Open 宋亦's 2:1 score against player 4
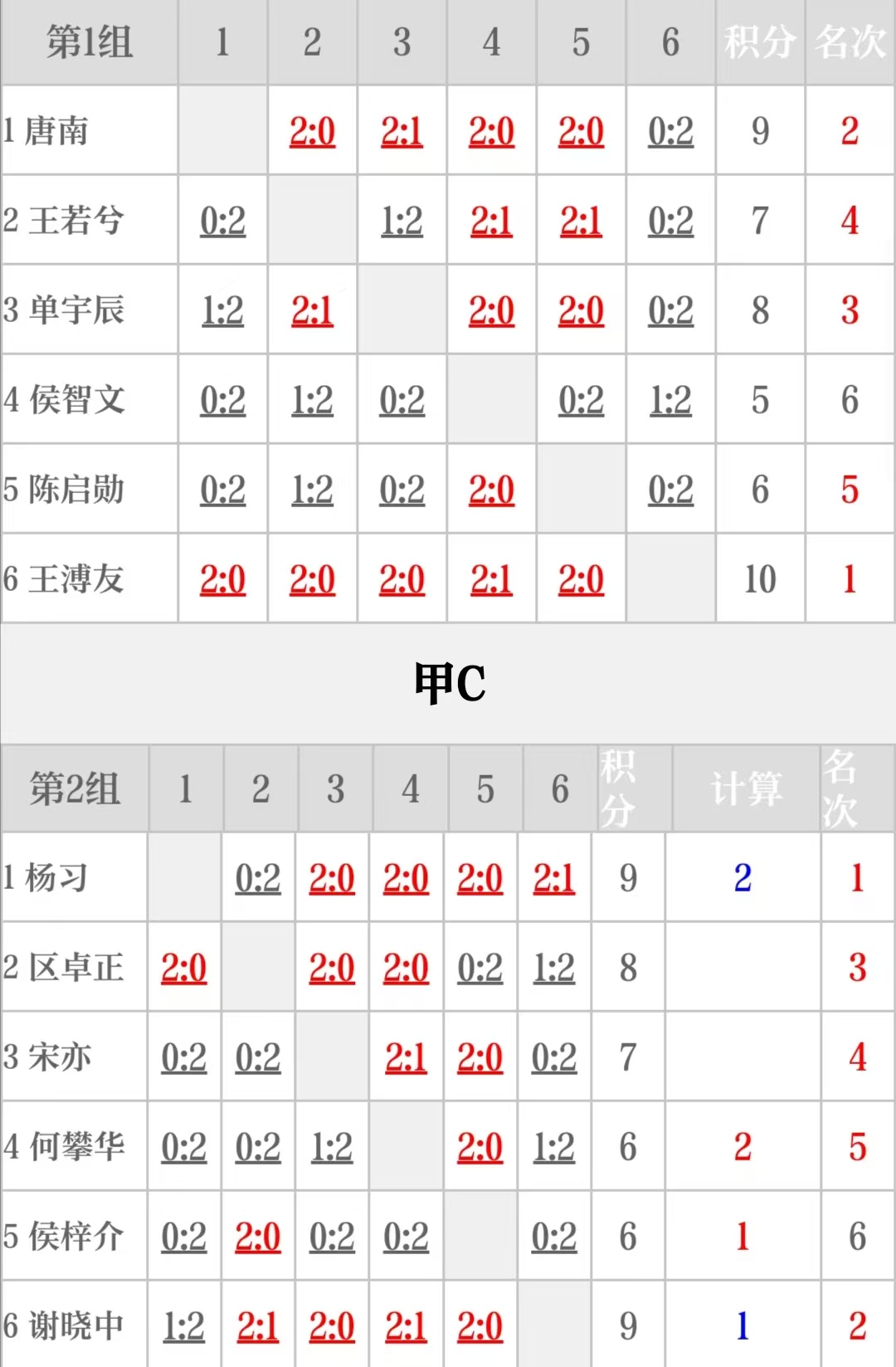 [406, 1057]
